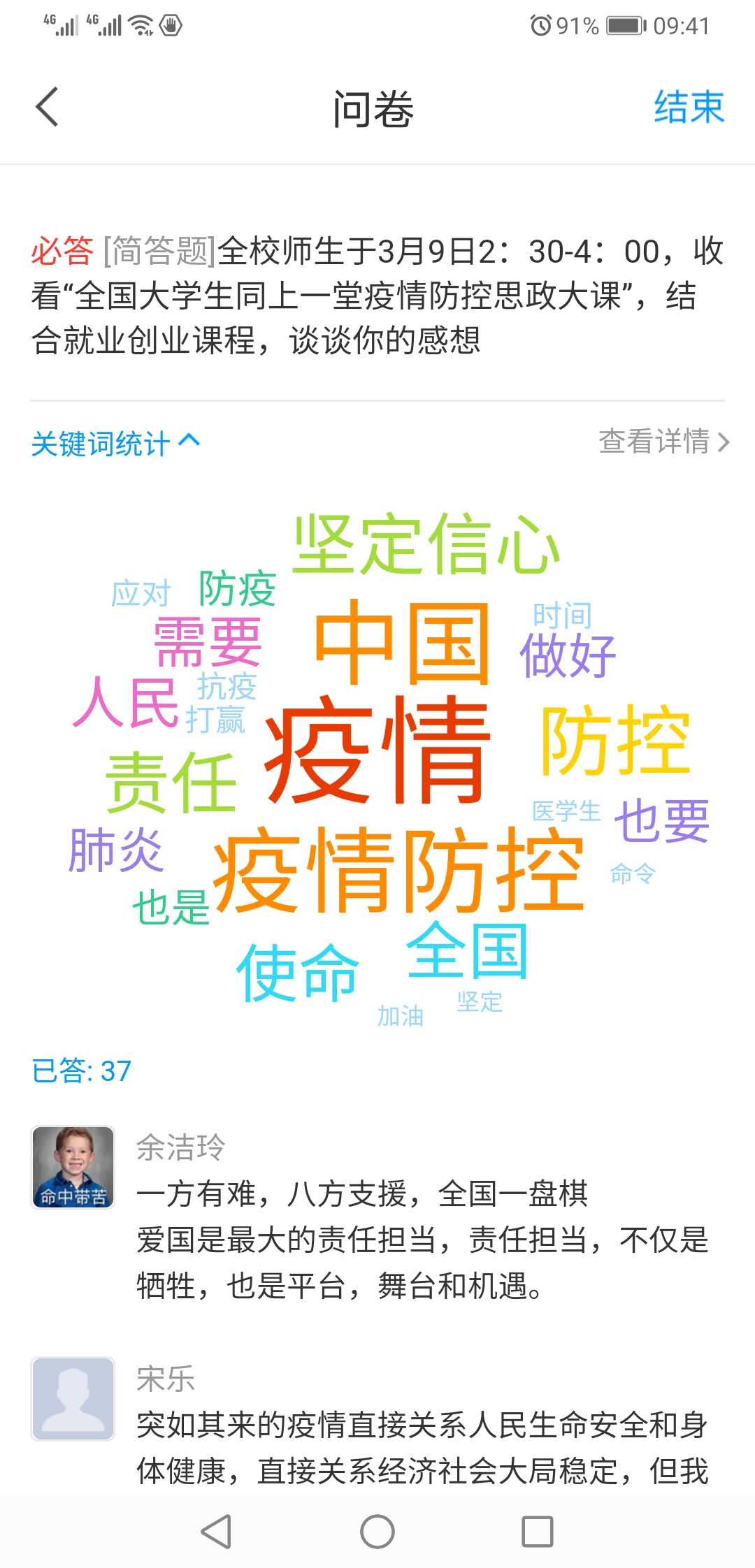The width and height of the screenshot is (755, 1568).
Task: Open recent apps from navigation bar
Action: pos(538,1532)
